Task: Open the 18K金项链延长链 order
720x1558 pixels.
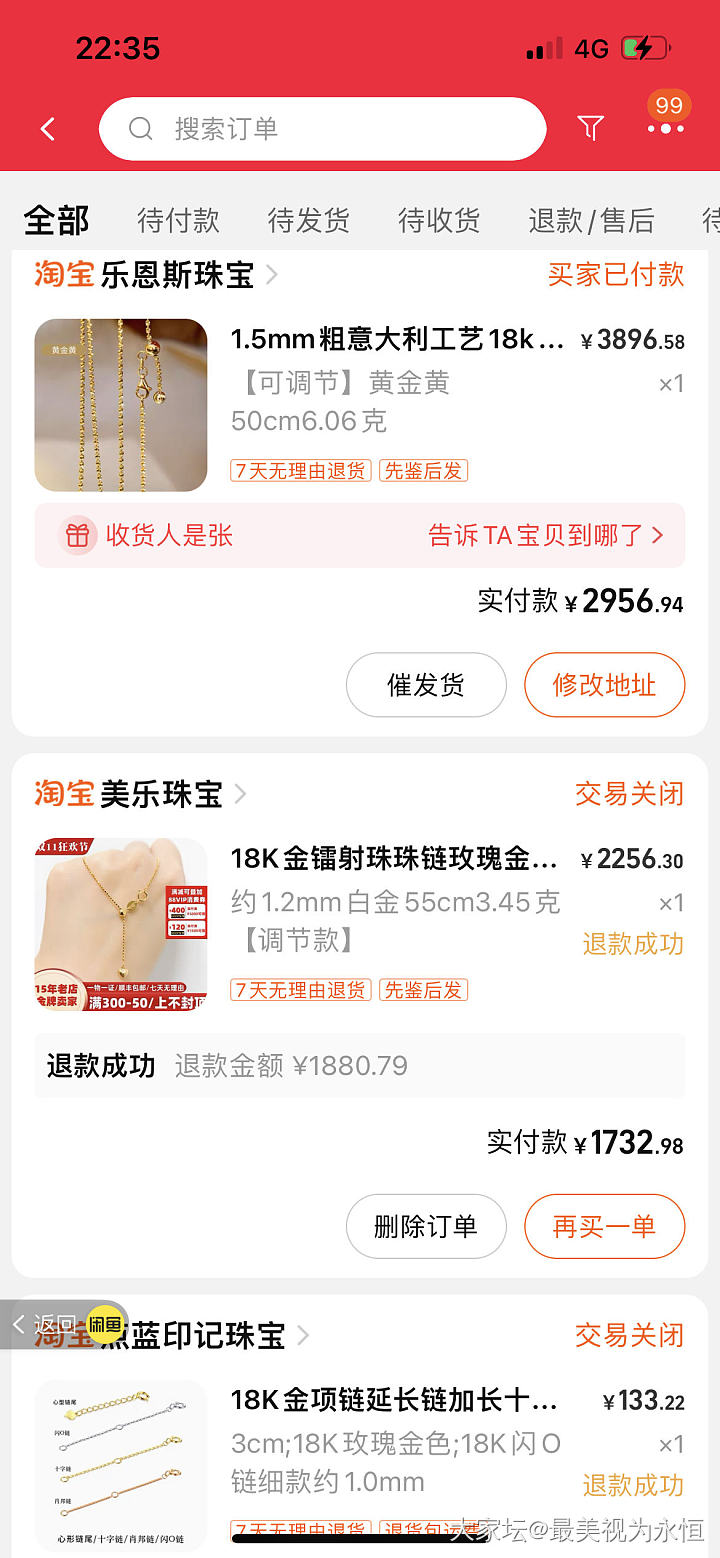Action: [x=394, y=1400]
